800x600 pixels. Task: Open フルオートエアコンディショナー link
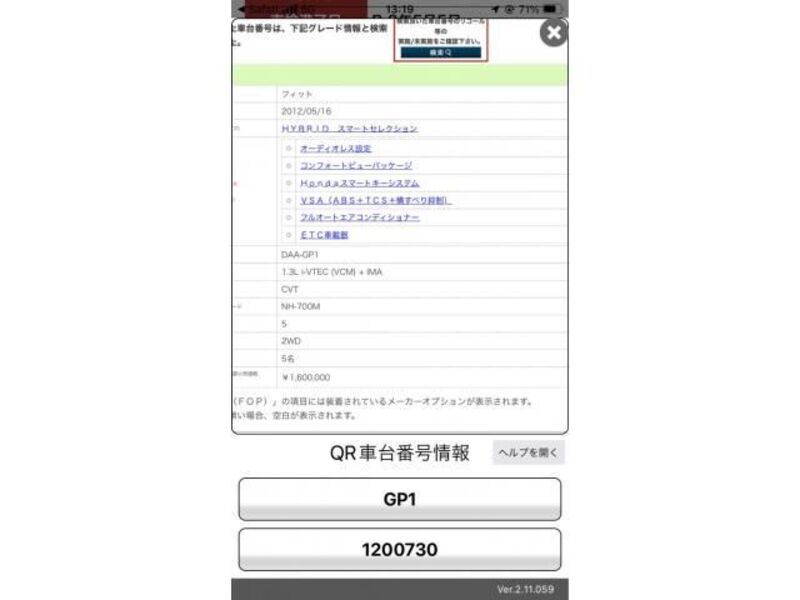point(359,217)
